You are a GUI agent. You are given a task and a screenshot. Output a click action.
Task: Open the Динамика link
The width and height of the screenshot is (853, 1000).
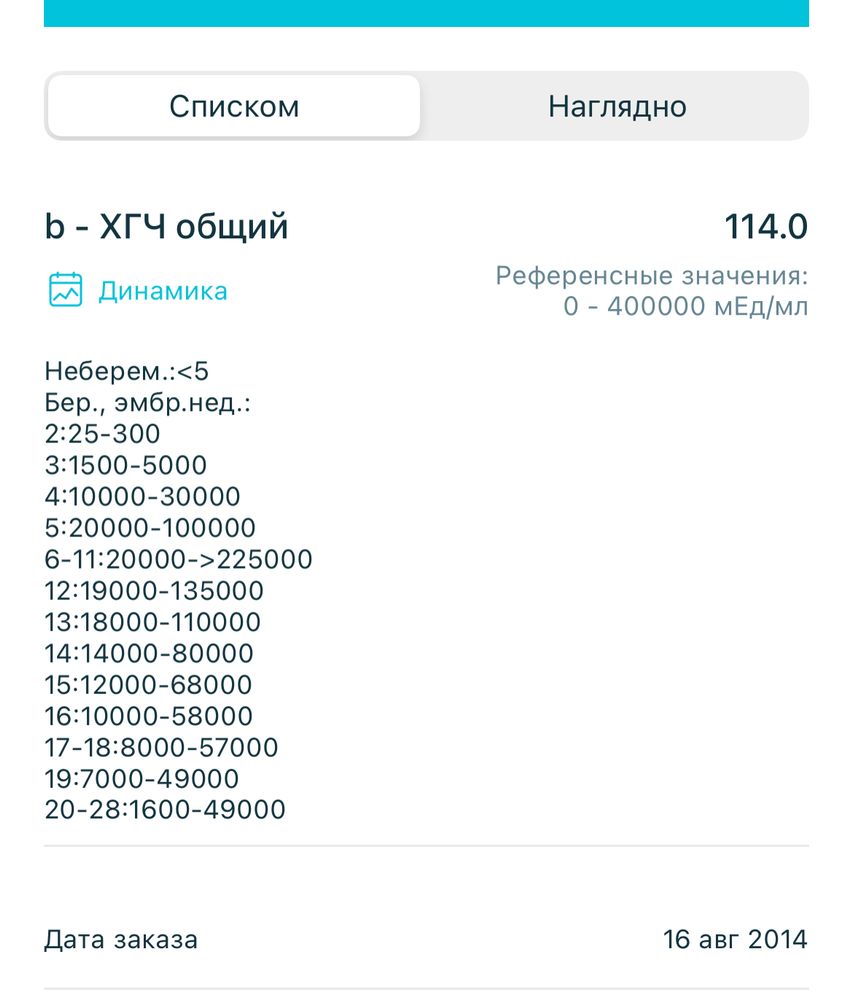[x=162, y=290]
